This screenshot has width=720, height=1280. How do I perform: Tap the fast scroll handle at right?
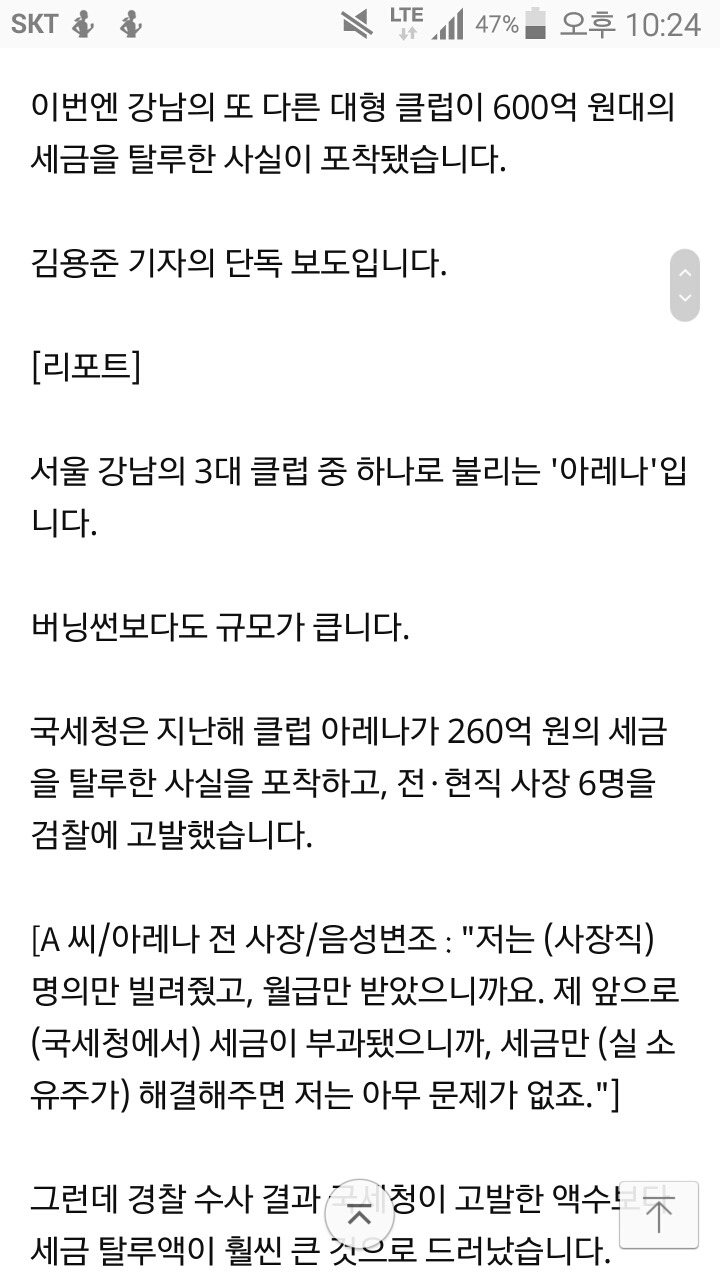685,285
